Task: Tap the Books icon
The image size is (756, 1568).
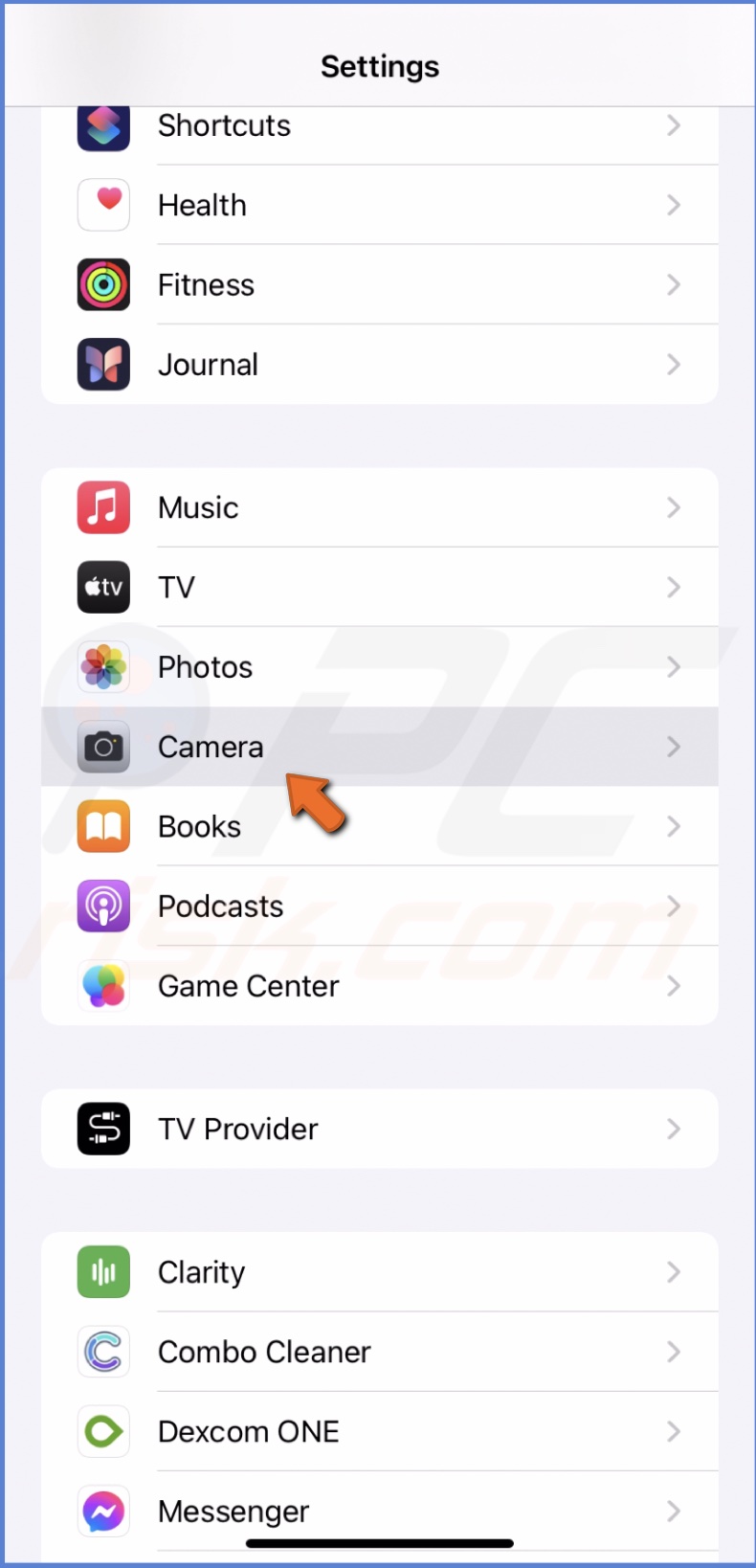Action: point(102,826)
